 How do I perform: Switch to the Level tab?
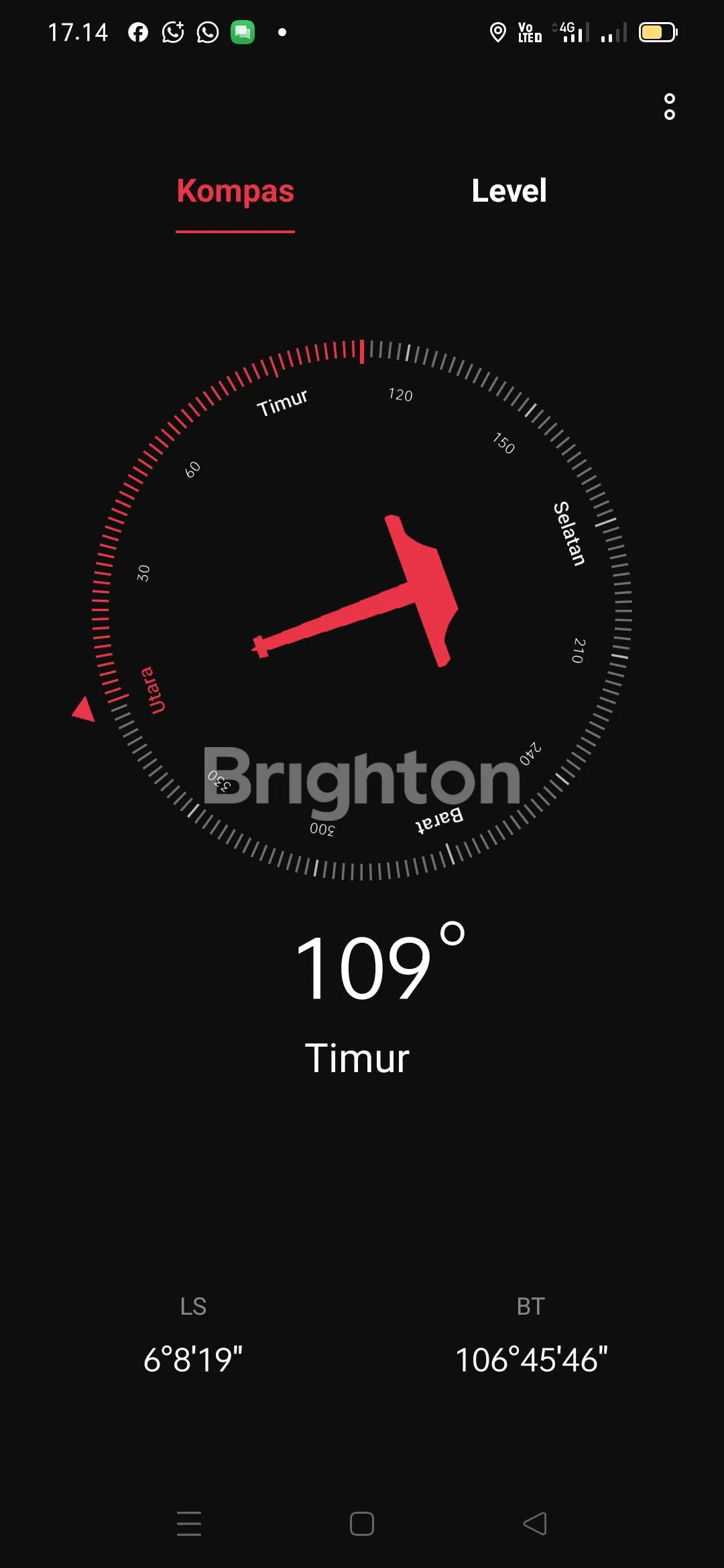pos(509,191)
